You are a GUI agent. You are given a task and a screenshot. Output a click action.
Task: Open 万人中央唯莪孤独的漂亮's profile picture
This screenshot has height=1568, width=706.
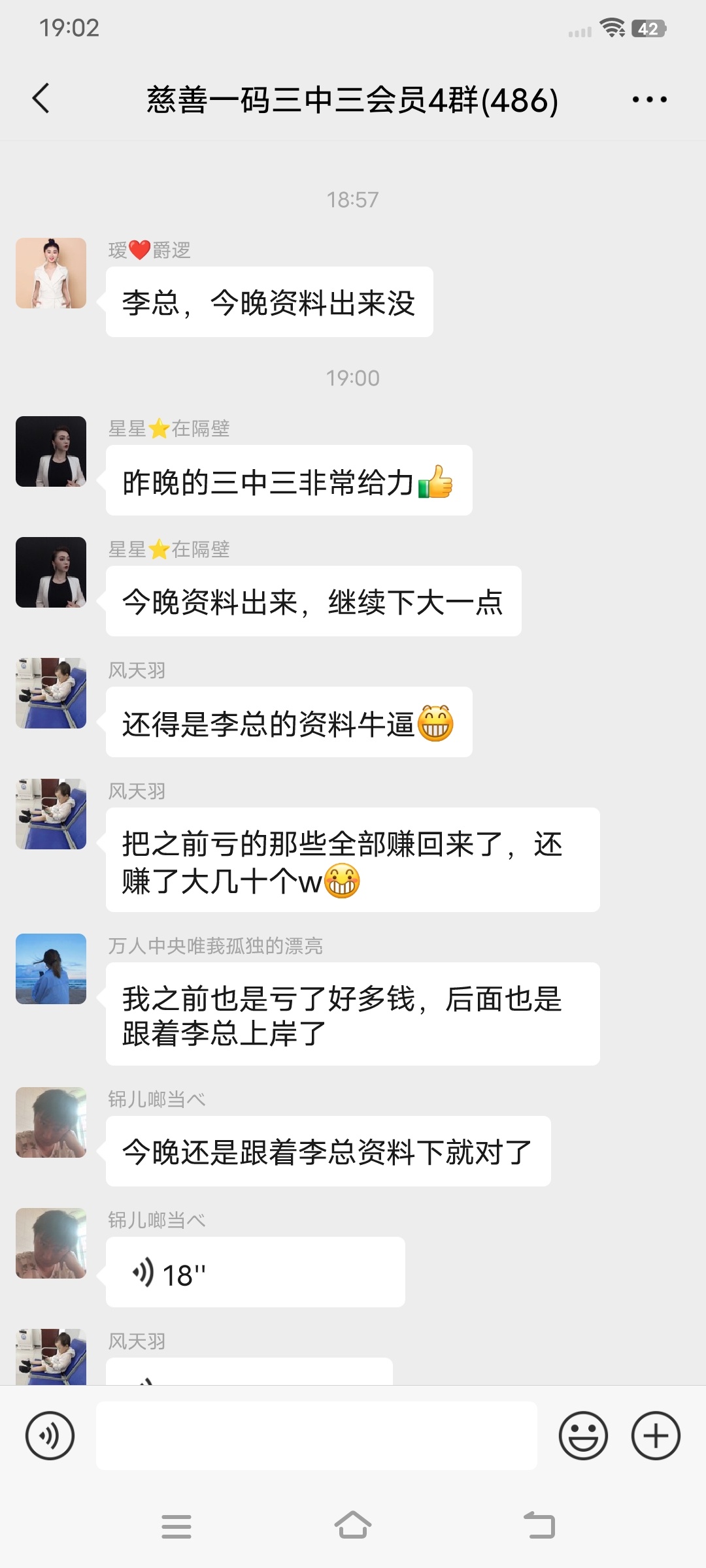(x=51, y=969)
